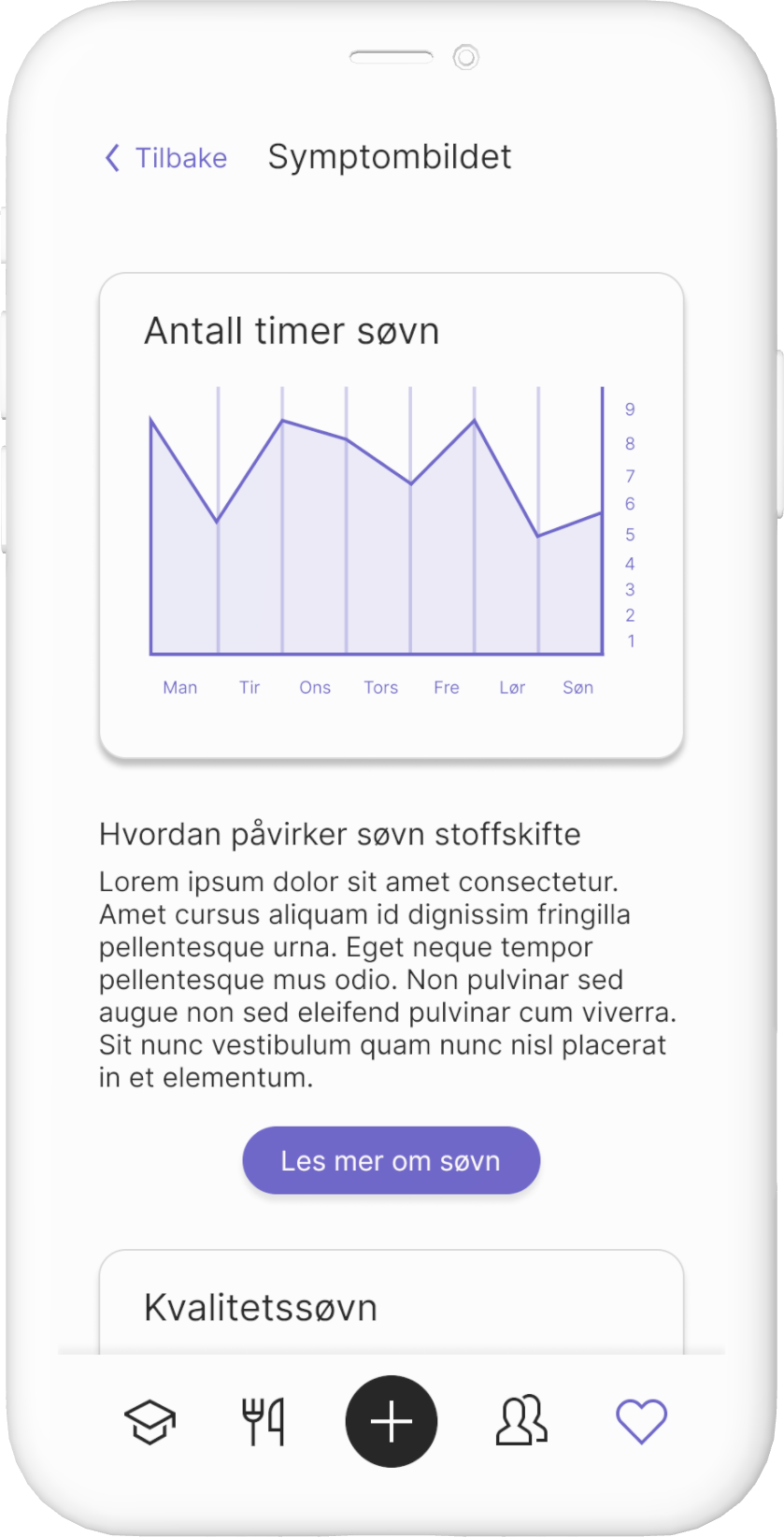
Task: Select the Søn day label
Action: (x=578, y=687)
